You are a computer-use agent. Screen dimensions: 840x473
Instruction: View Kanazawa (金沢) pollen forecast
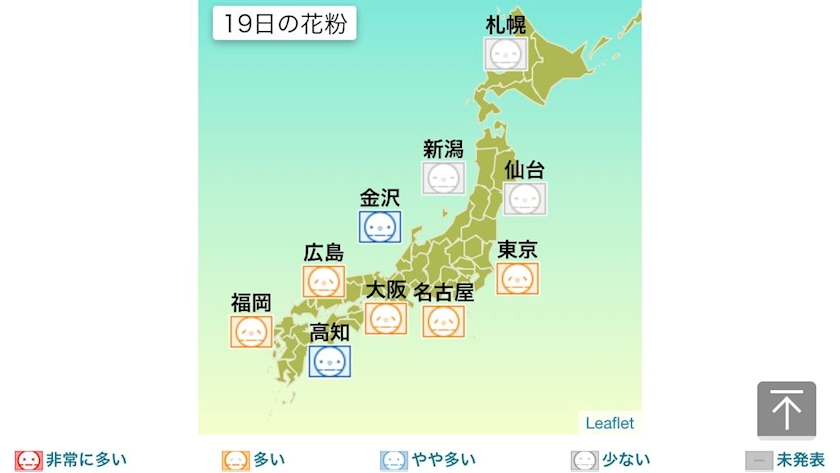coord(380,227)
